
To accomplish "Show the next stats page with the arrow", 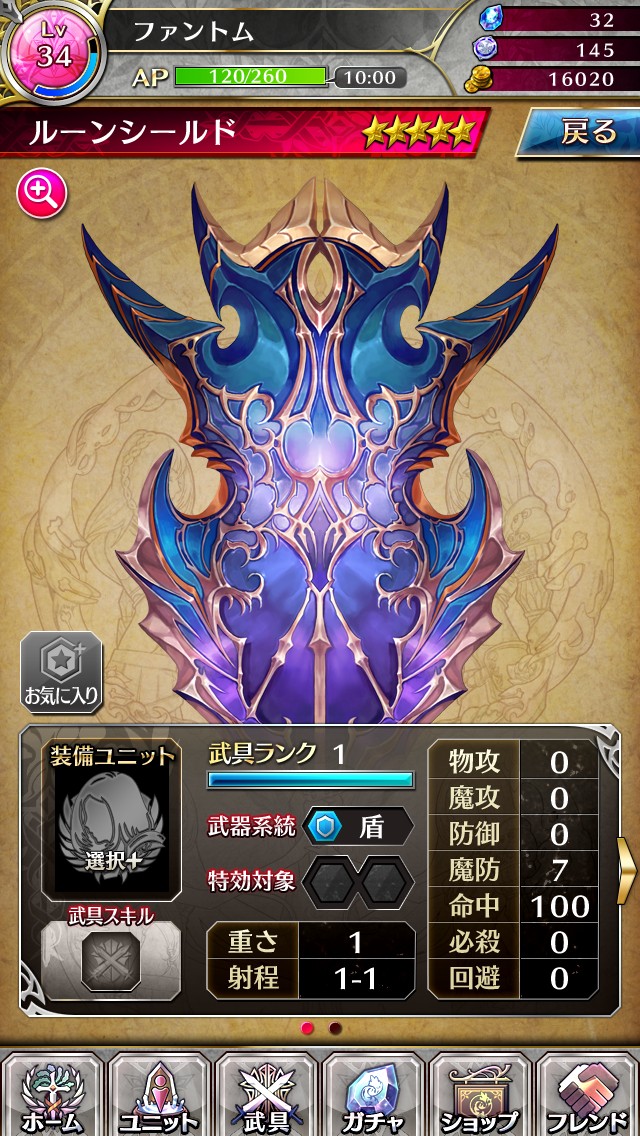I will pyautogui.click(x=627, y=871).
